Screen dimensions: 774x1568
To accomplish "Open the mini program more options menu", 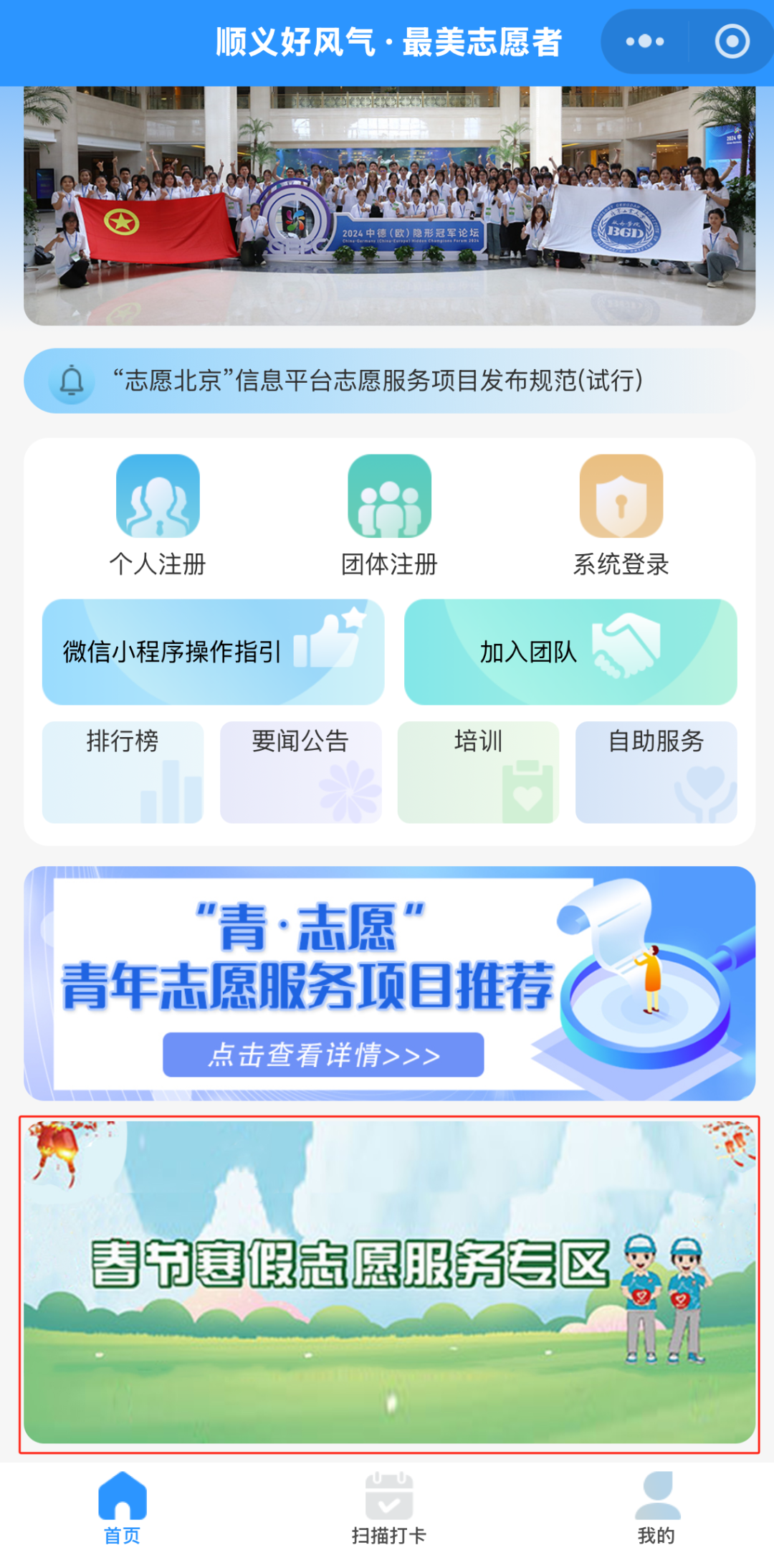I will [x=644, y=42].
